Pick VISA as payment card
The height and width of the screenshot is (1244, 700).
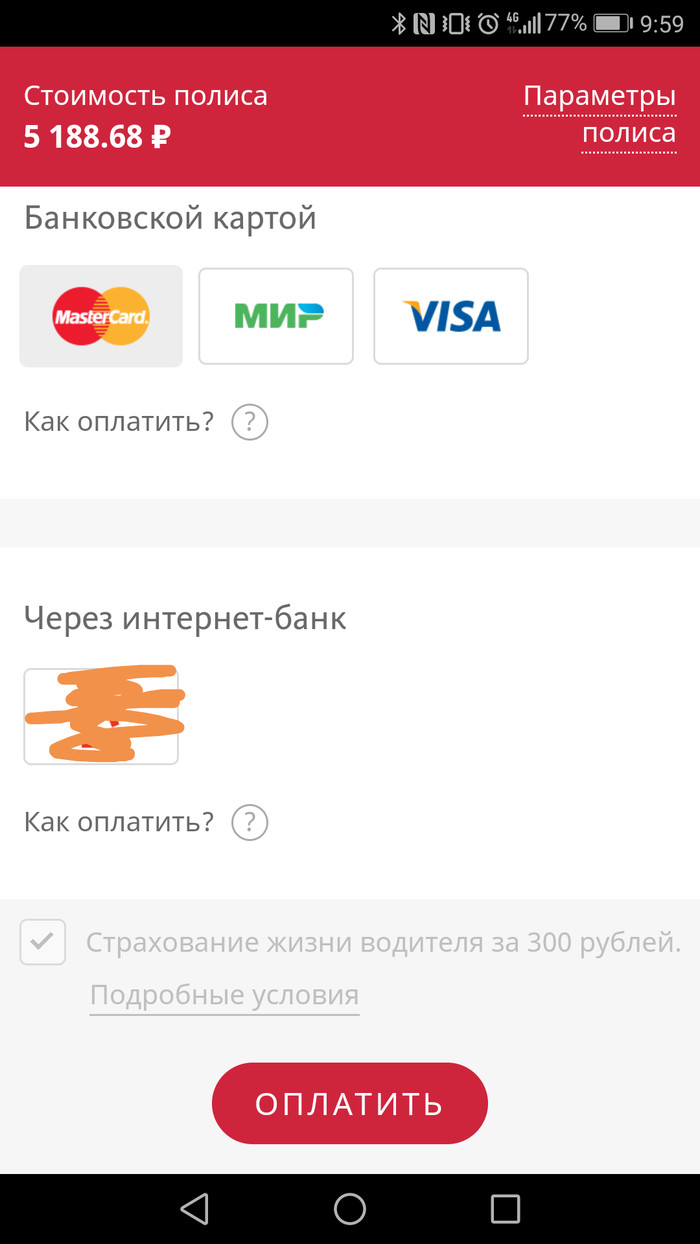[451, 316]
